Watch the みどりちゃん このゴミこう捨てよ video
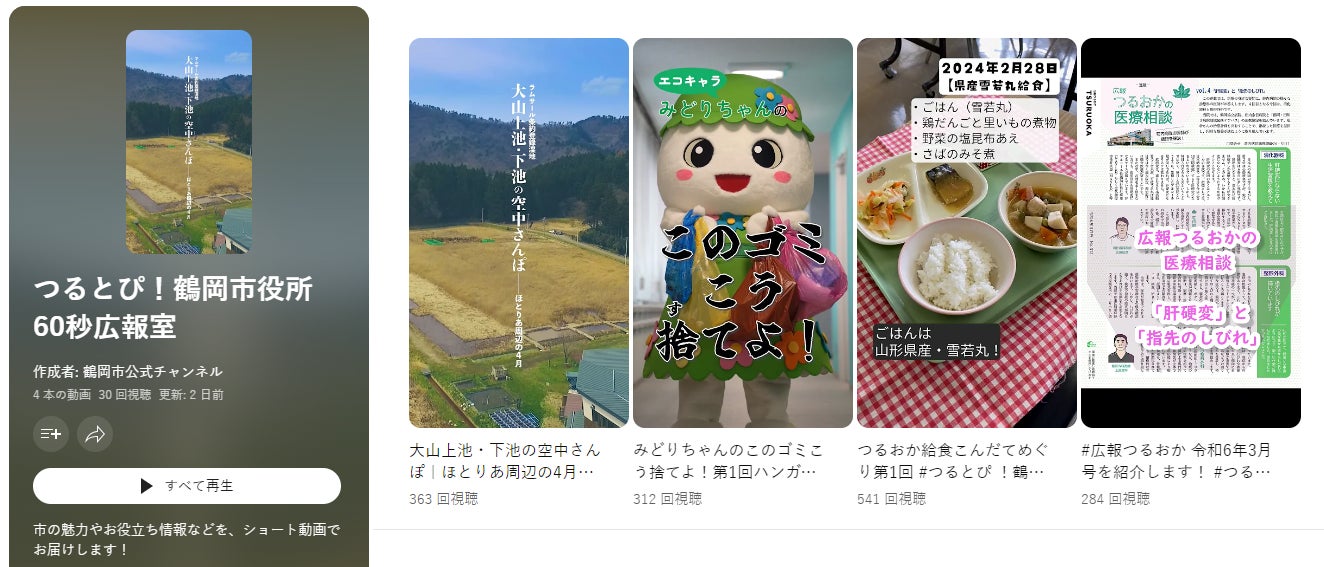 coord(742,233)
